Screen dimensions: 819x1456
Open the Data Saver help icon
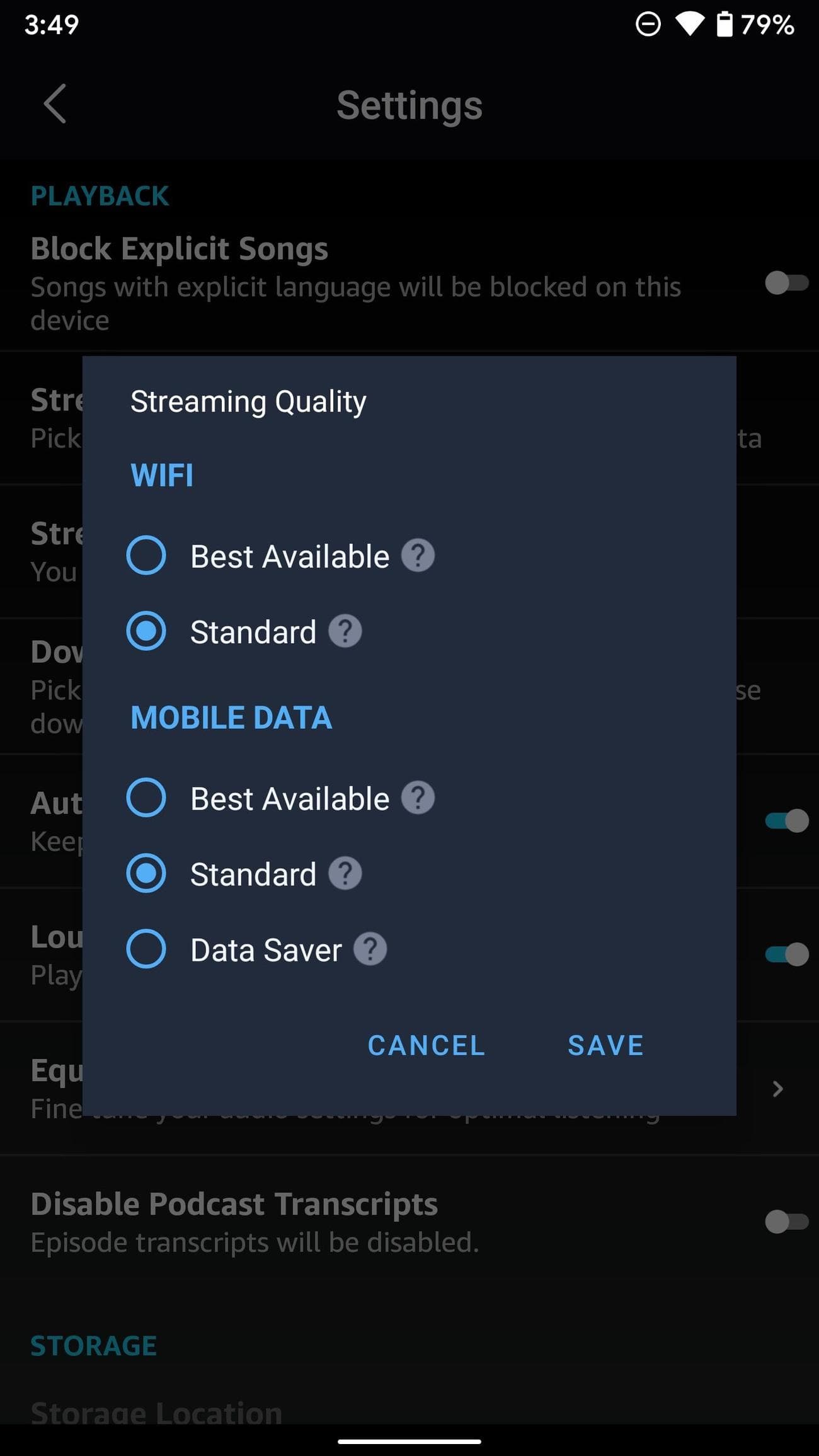[x=370, y=949]
